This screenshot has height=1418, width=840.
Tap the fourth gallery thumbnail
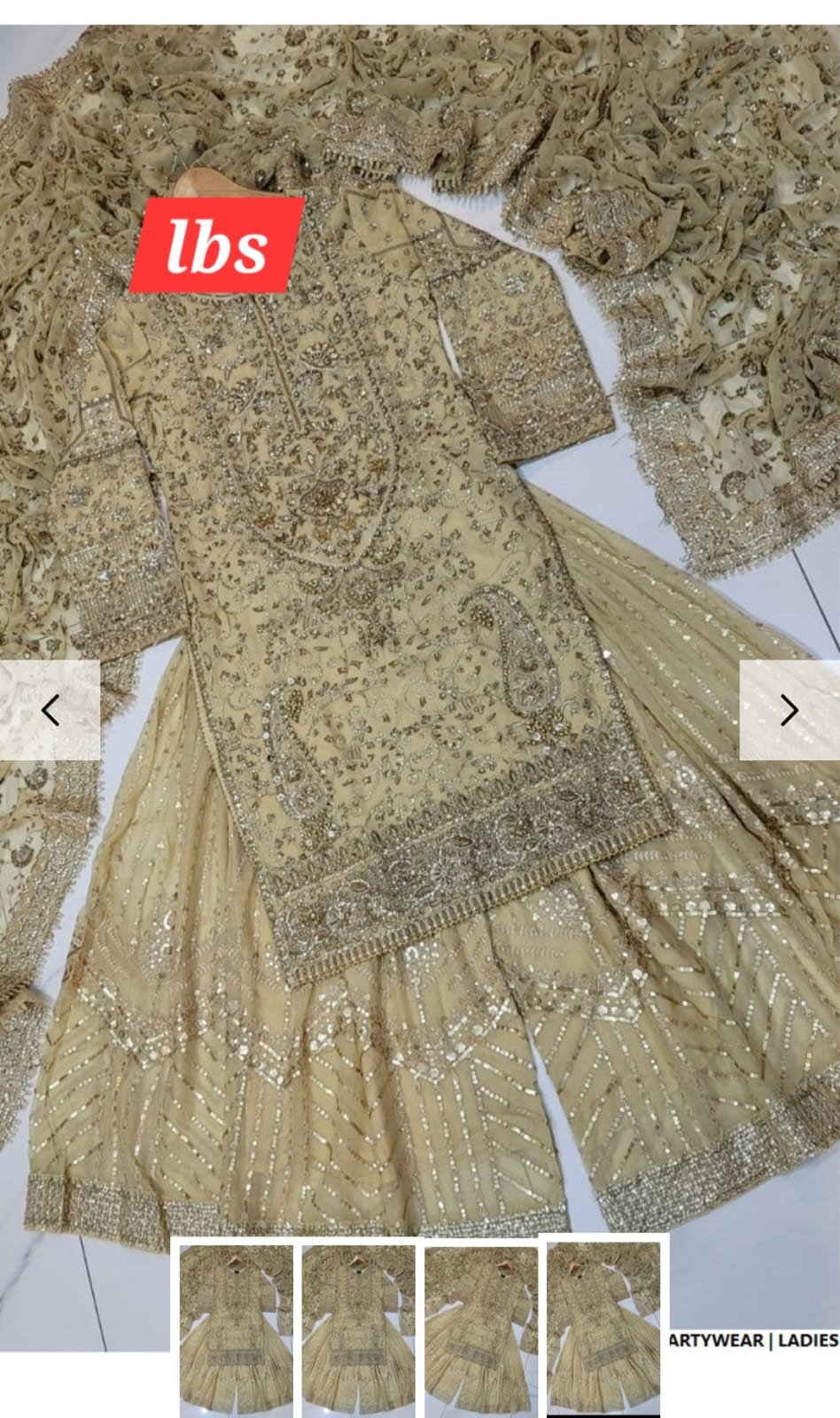pos(603,1328)
